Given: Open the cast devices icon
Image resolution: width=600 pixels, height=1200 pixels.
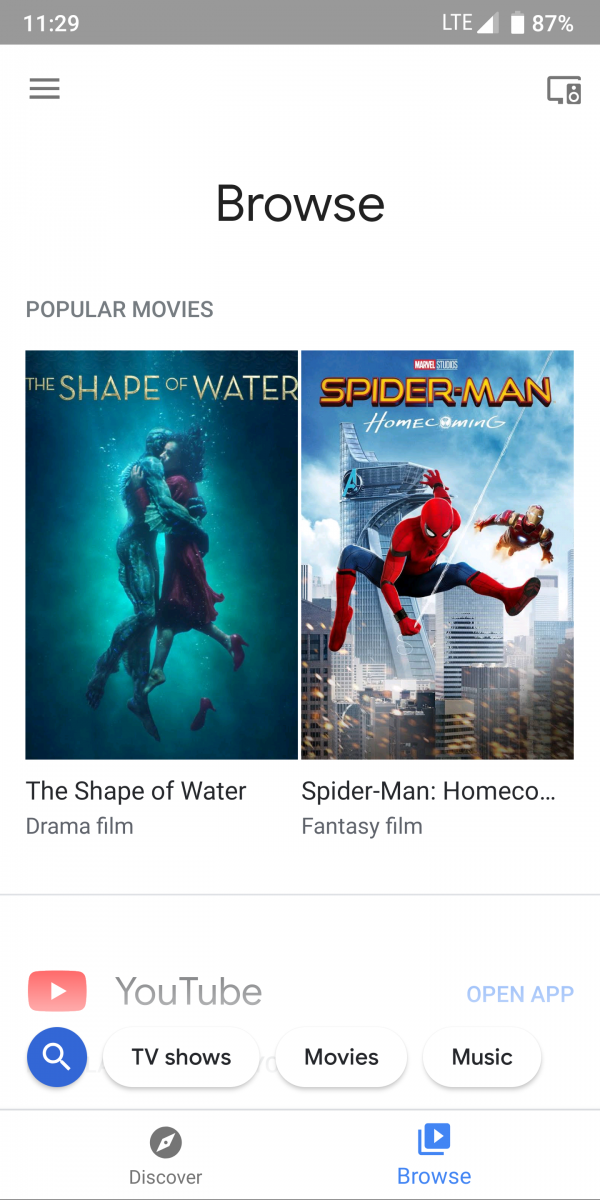Looking at the screenshot, I should tap(564, 90).
